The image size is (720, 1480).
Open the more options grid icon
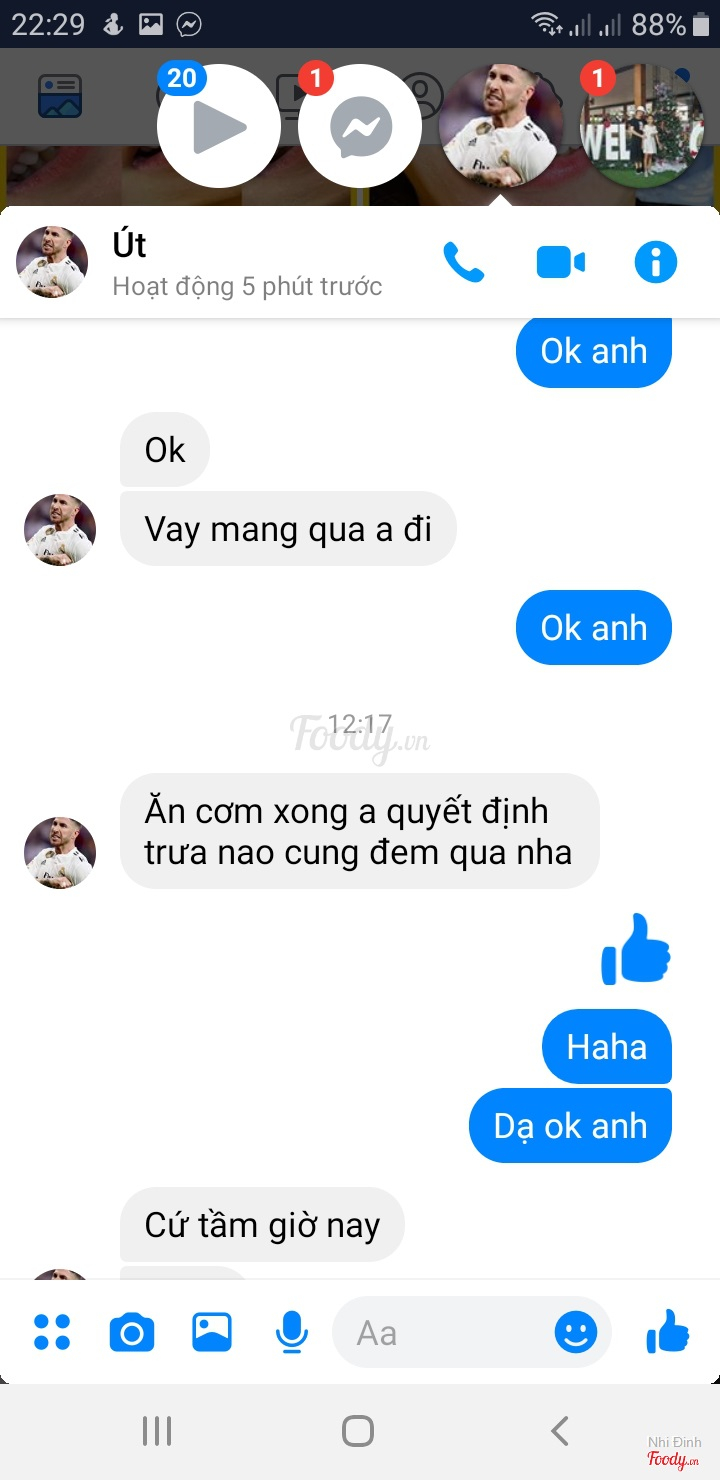click(52, 1332)
